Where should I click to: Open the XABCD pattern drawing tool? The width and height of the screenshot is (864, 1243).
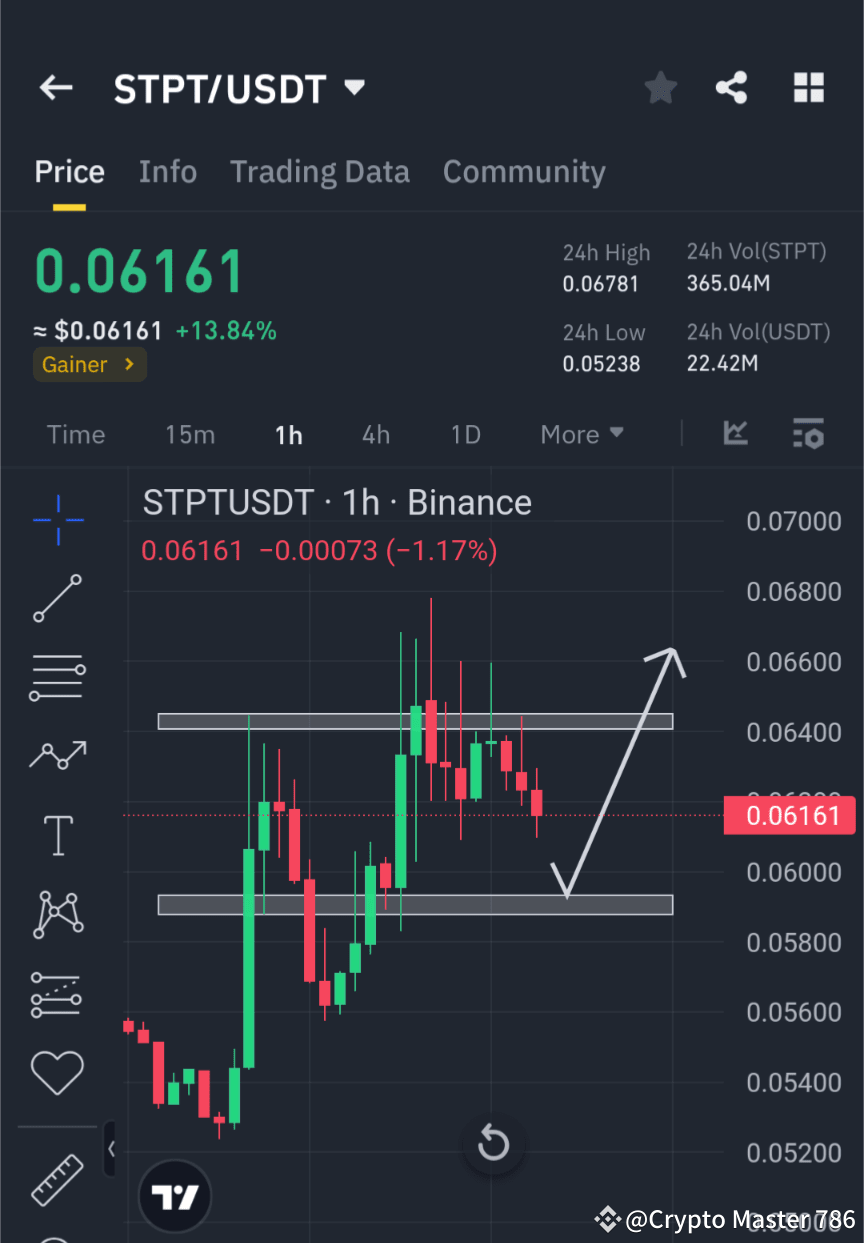(x=57, y=914)
